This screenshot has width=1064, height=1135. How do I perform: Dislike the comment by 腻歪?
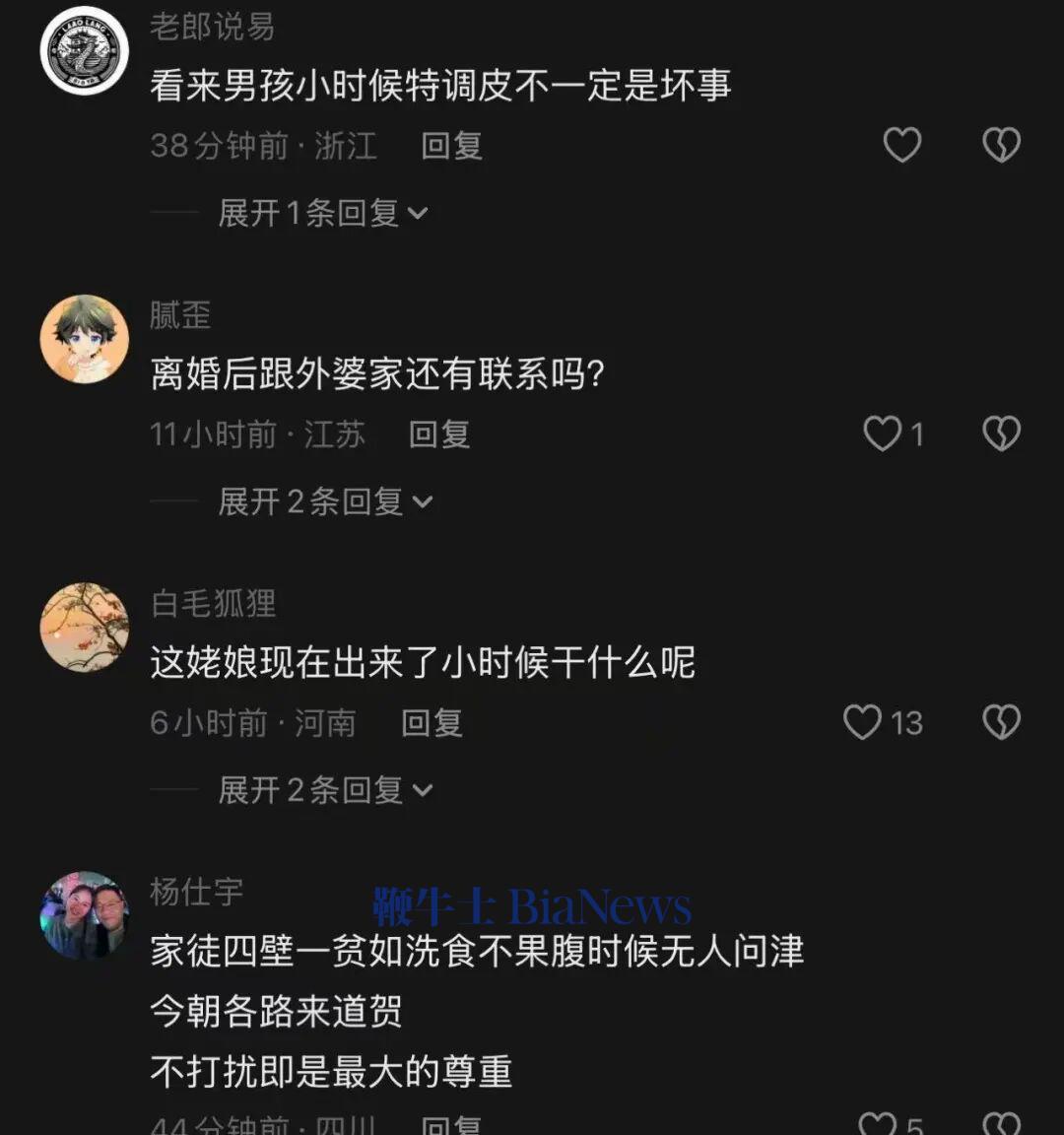coord(1002,433)
